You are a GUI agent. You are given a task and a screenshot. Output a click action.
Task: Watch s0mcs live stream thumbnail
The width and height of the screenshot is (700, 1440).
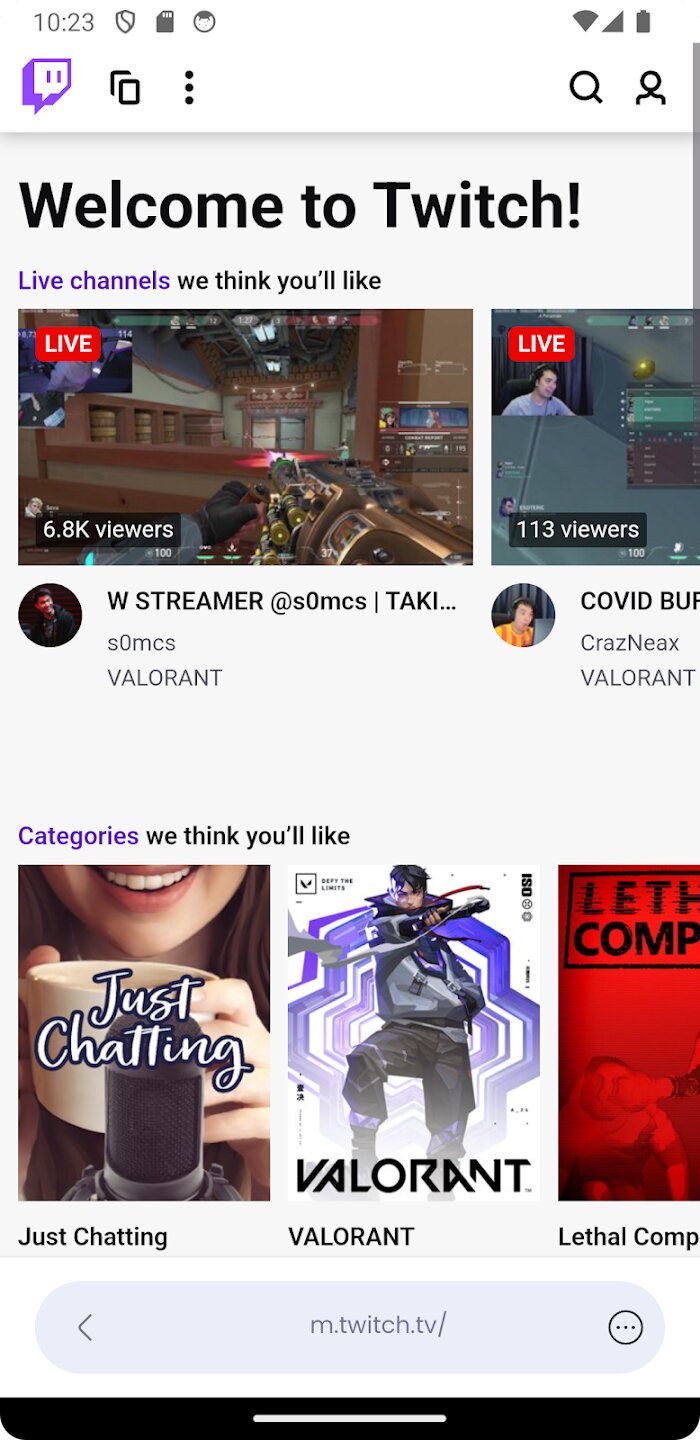[245, 437]
